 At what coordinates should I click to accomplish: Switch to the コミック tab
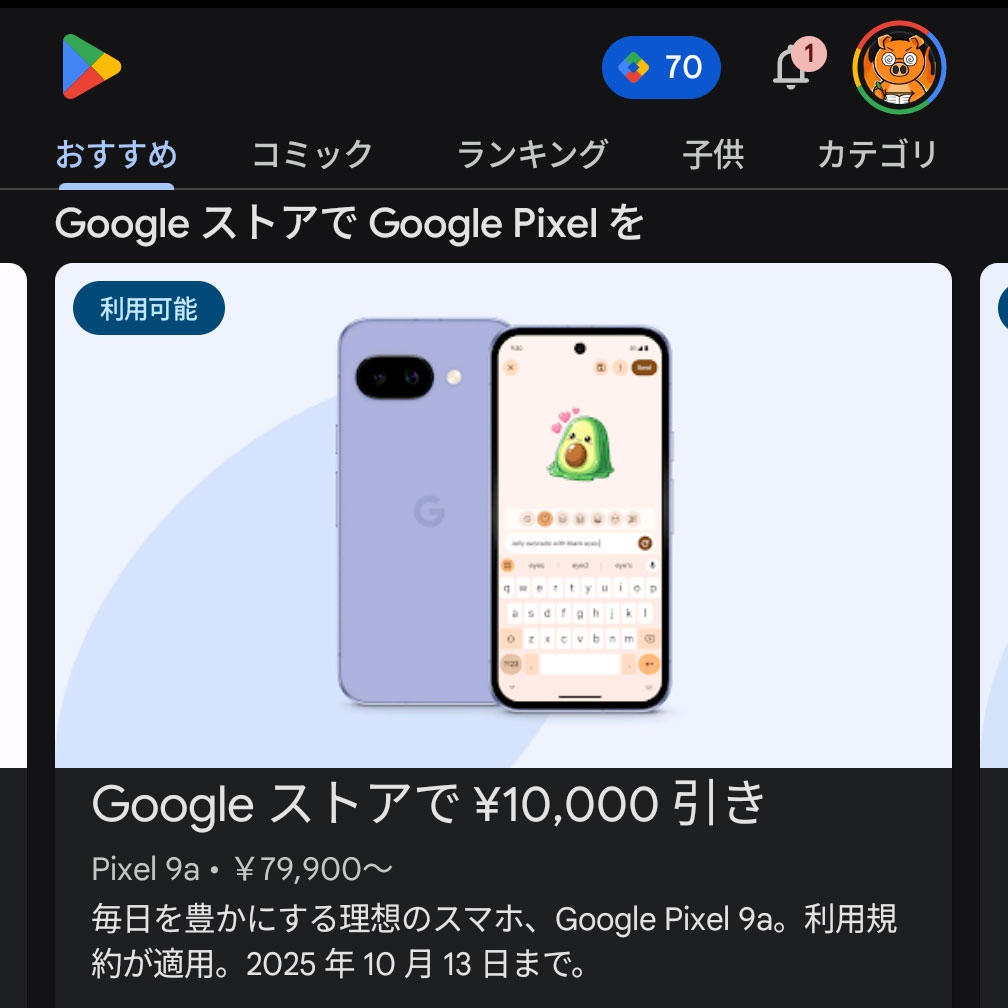tap(311, 155)
